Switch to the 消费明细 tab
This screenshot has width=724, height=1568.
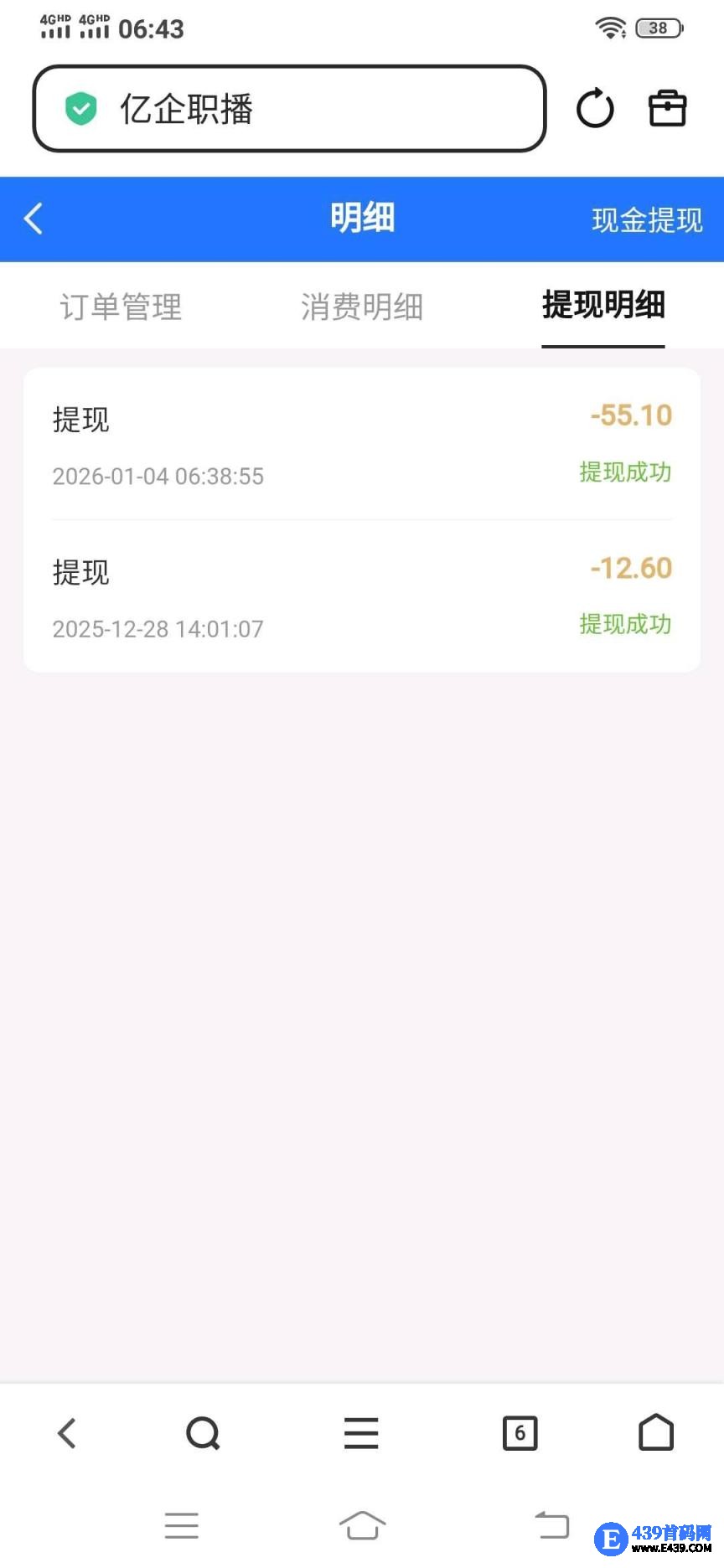coord(362,307)
